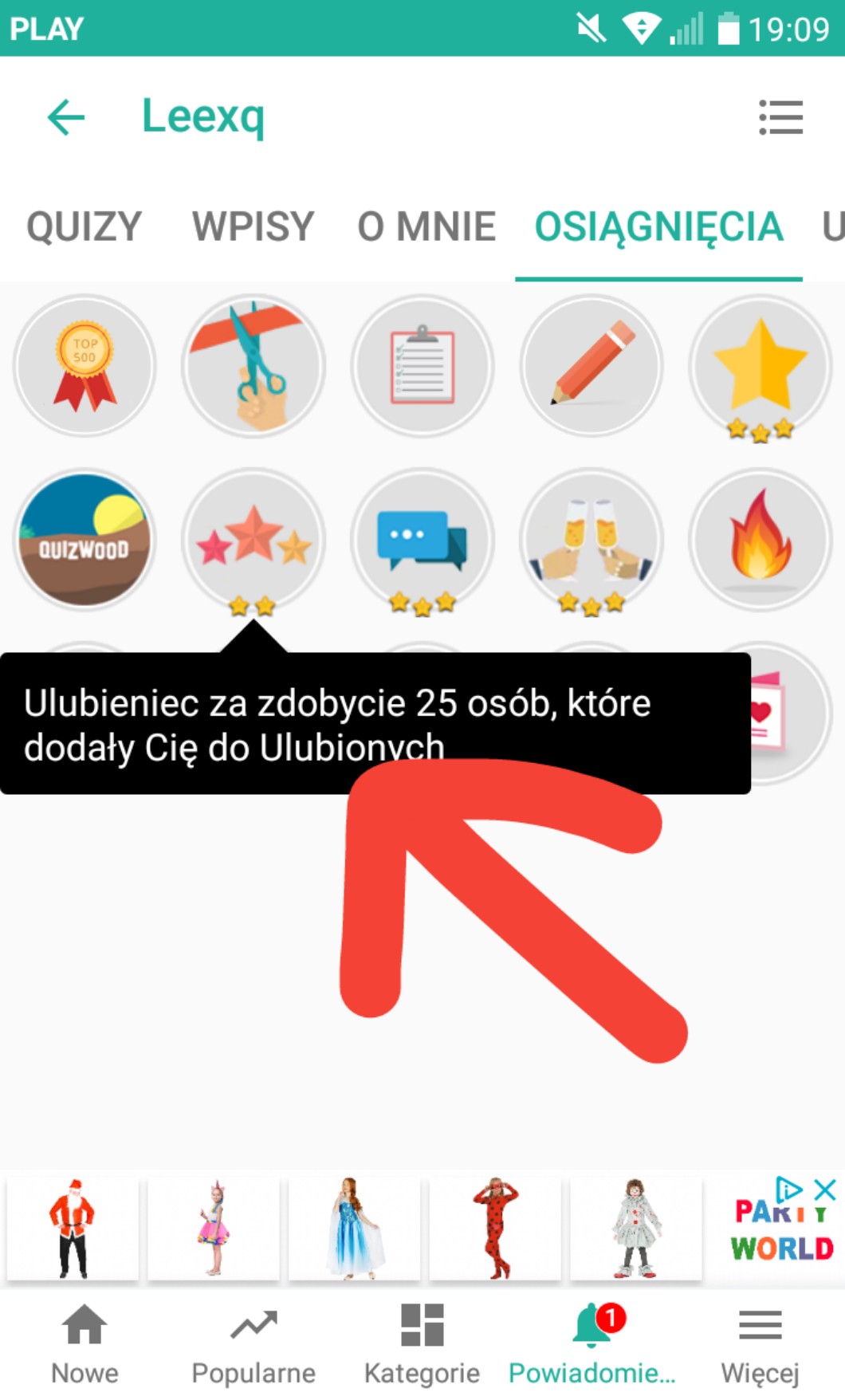
Task: Tap the Quizwood badge
Action: (x=84, y=540)
